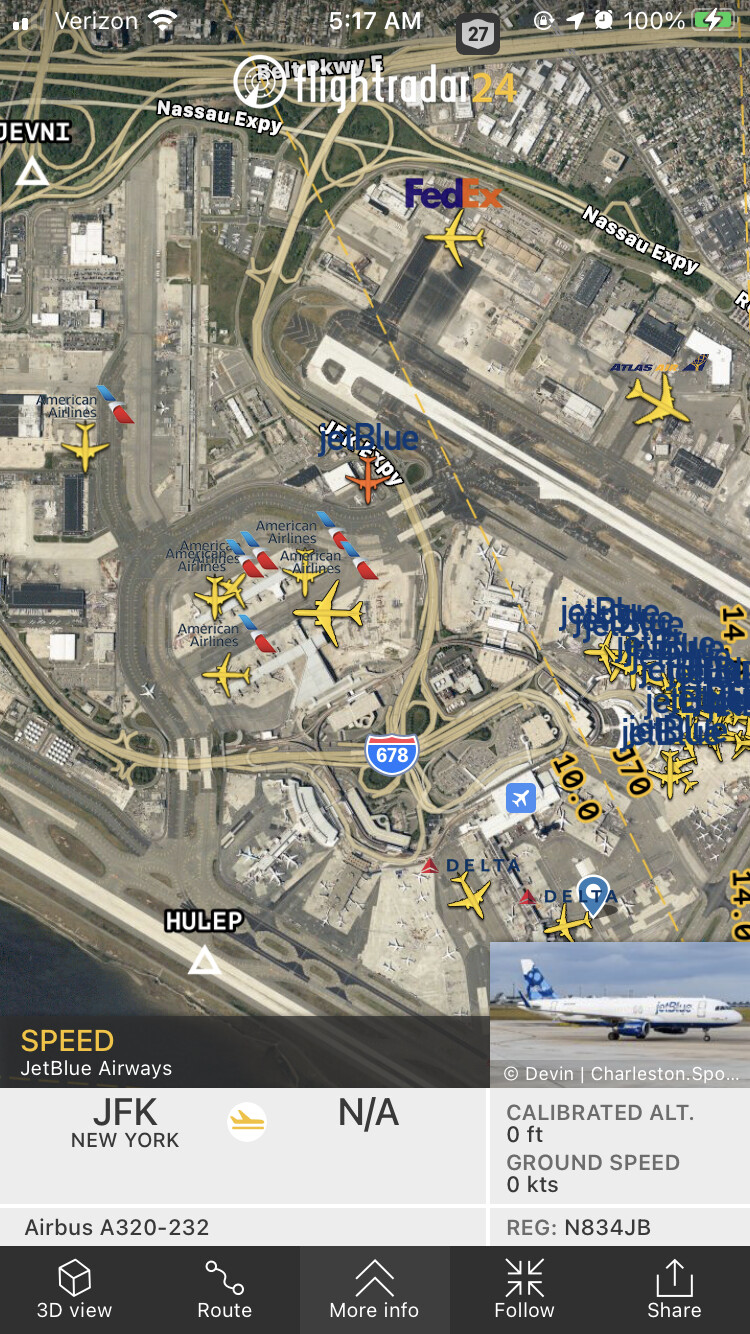Image resolution: width=750 pixels, height=1334 pixels.
Task: Show the flight route
Action: [224, 1290]
